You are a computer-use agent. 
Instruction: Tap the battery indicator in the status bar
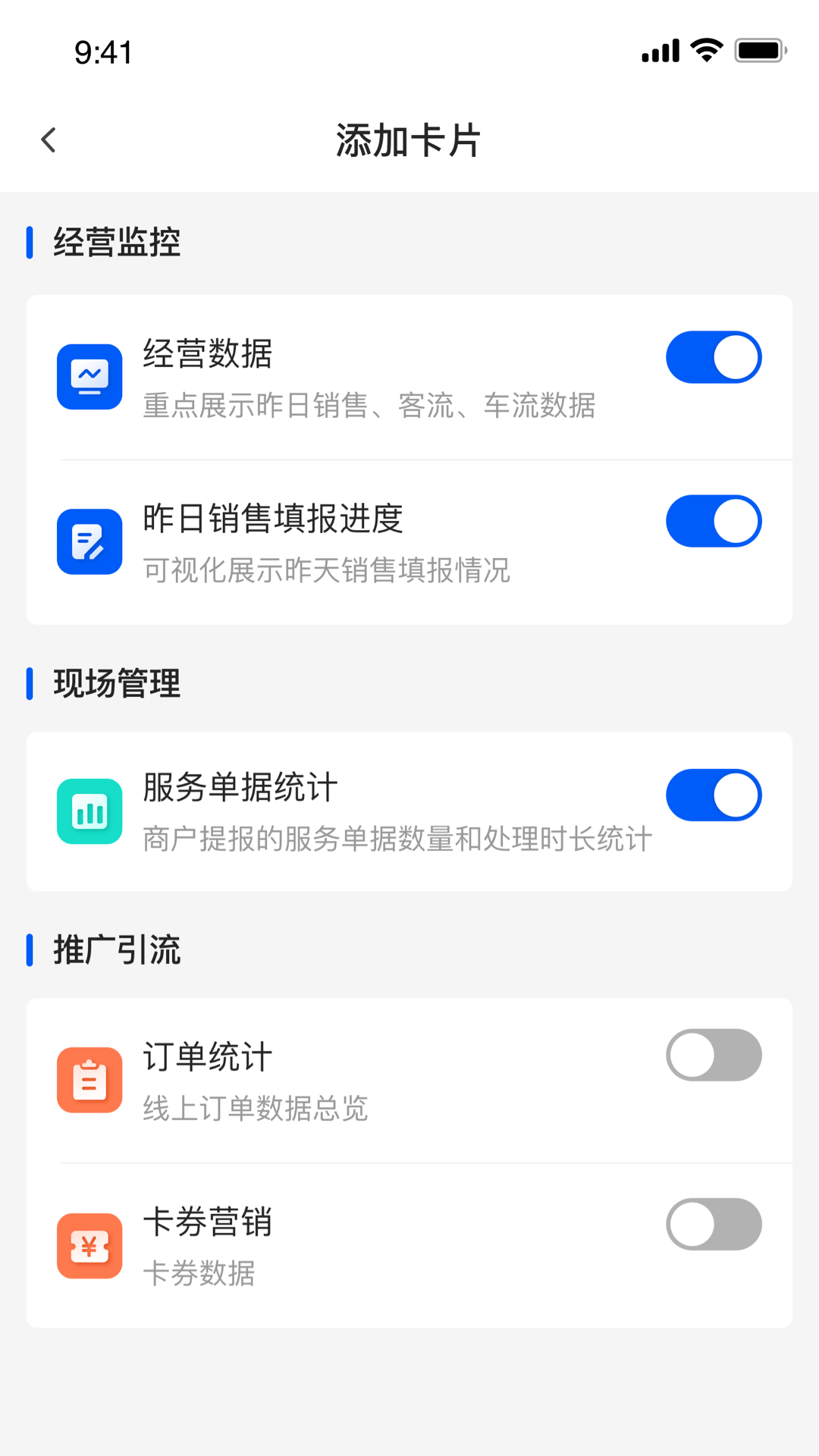click(761, 49)
